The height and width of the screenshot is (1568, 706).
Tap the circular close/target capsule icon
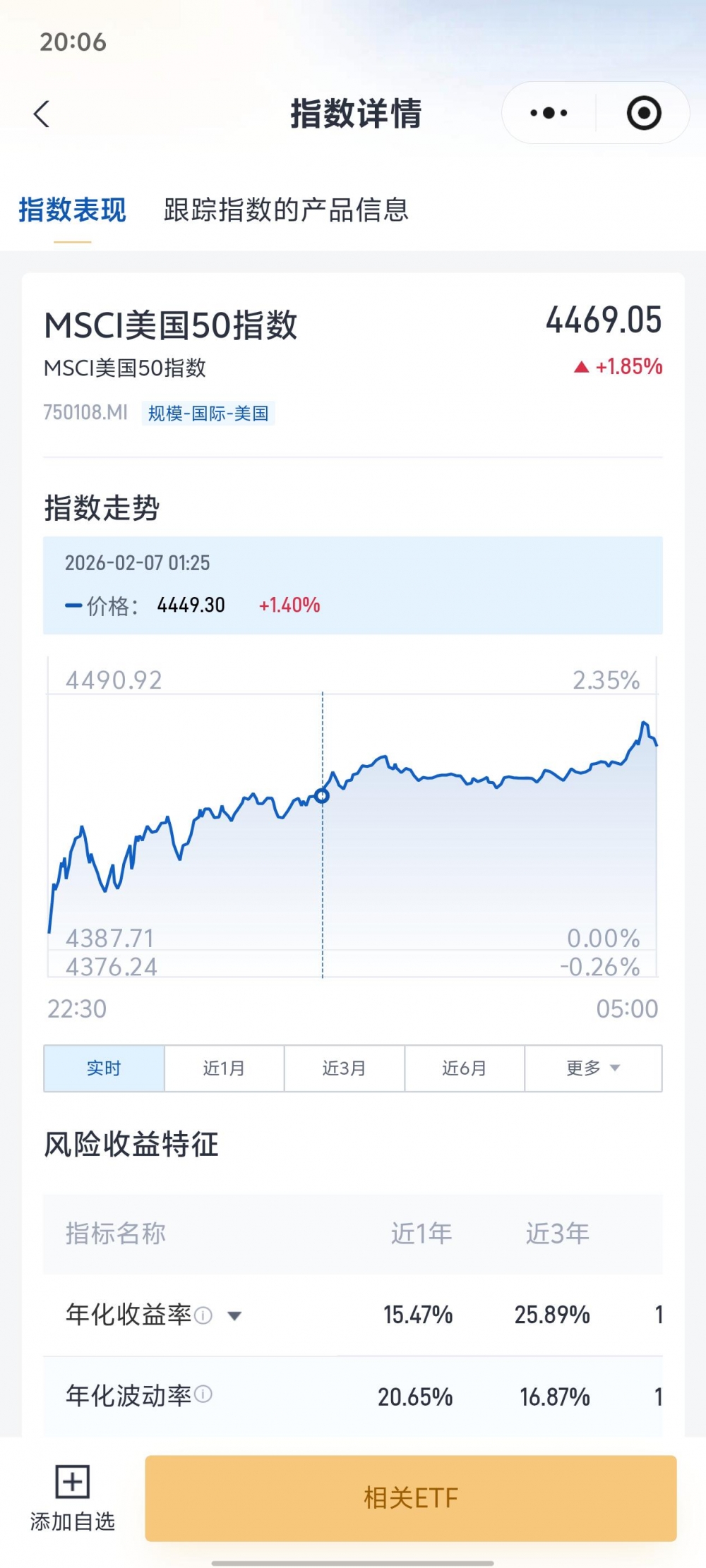click(x=645, y=113)
